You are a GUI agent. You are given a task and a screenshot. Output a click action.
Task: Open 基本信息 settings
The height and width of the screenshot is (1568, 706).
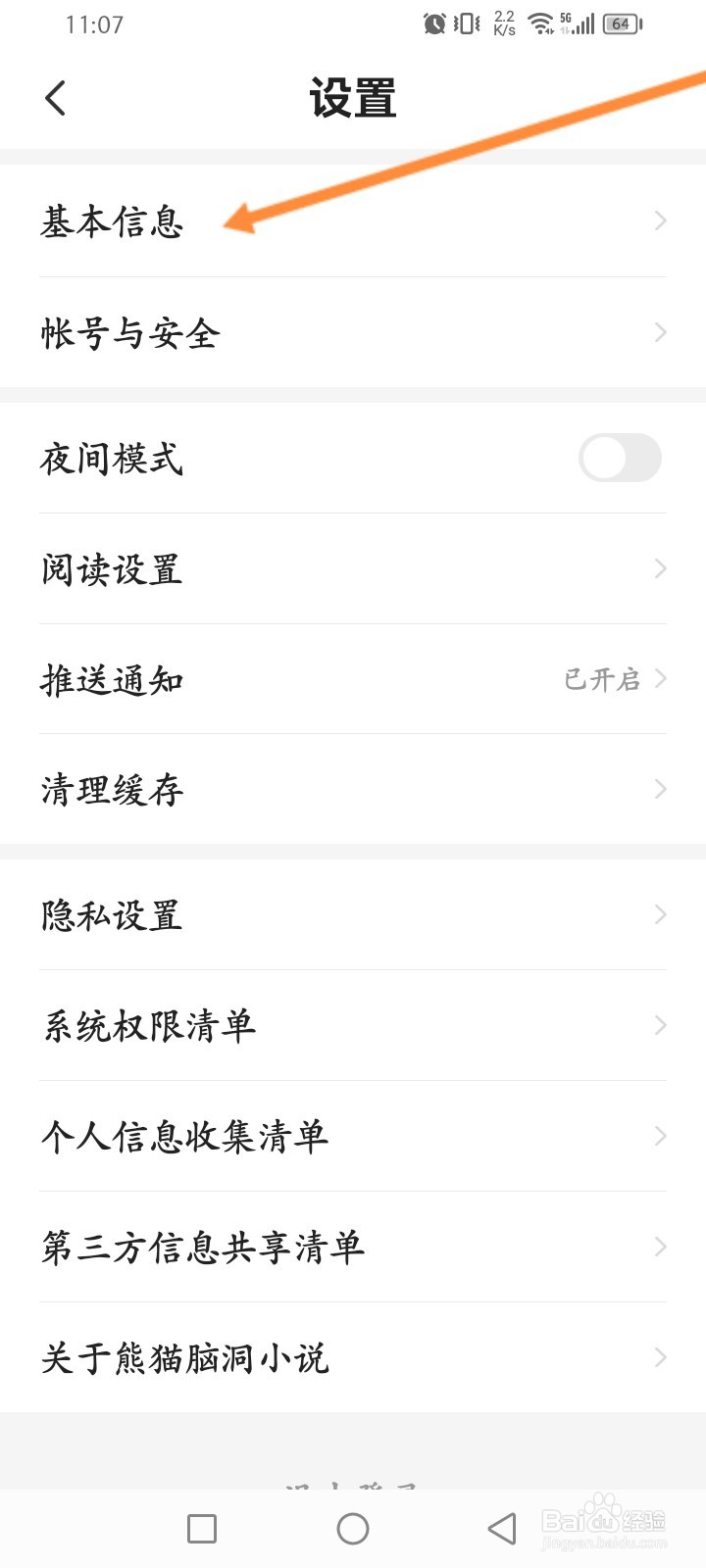pyautogui.click(x=353, y=221)
